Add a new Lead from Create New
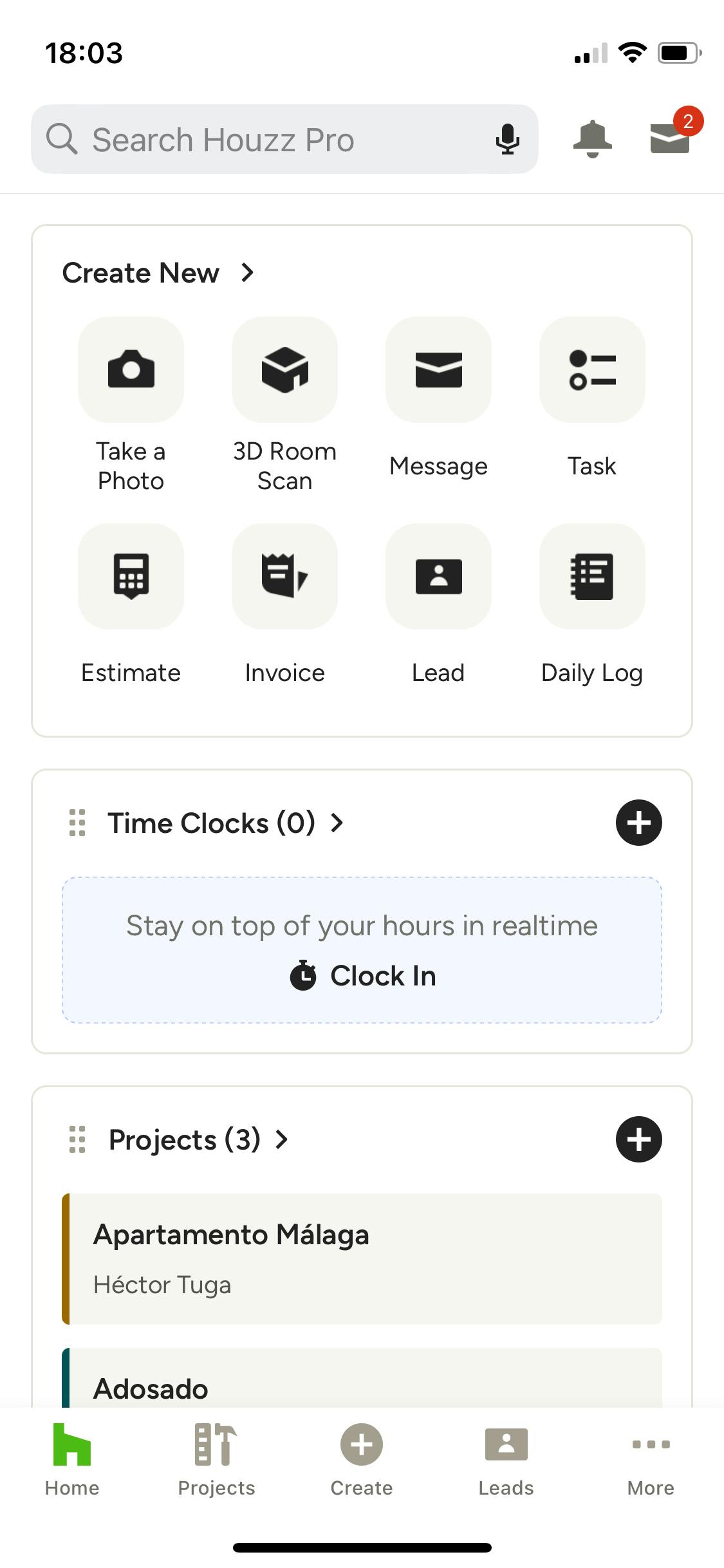724x1568 pixels. (438, 576)
